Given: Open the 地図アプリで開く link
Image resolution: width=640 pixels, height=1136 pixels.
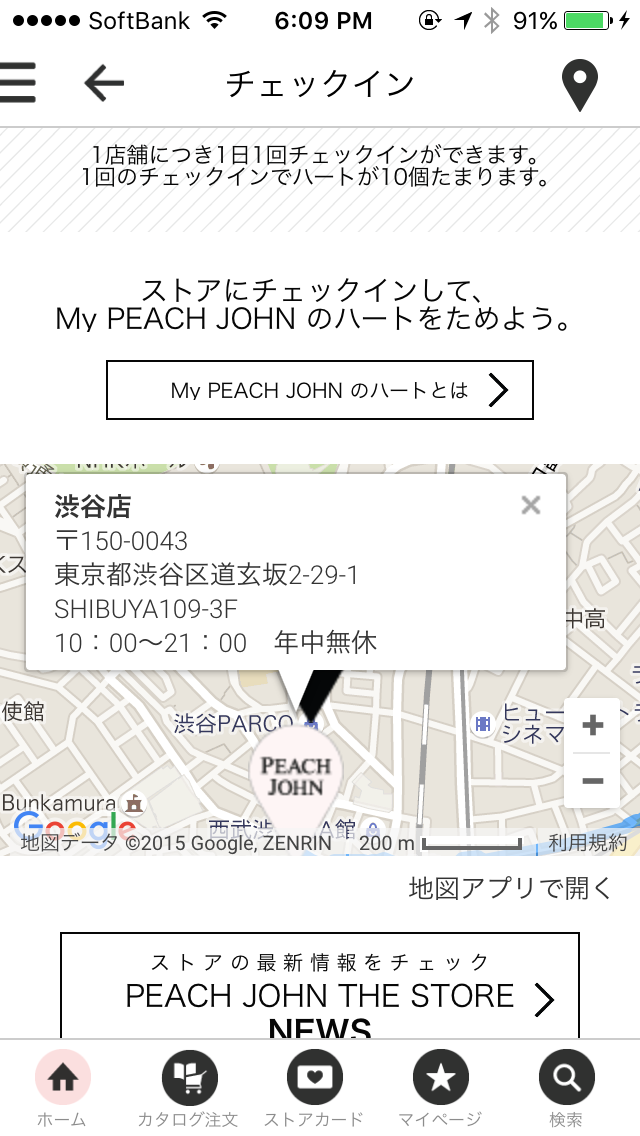Looking at the screenshot, I should tap(511, 888).
